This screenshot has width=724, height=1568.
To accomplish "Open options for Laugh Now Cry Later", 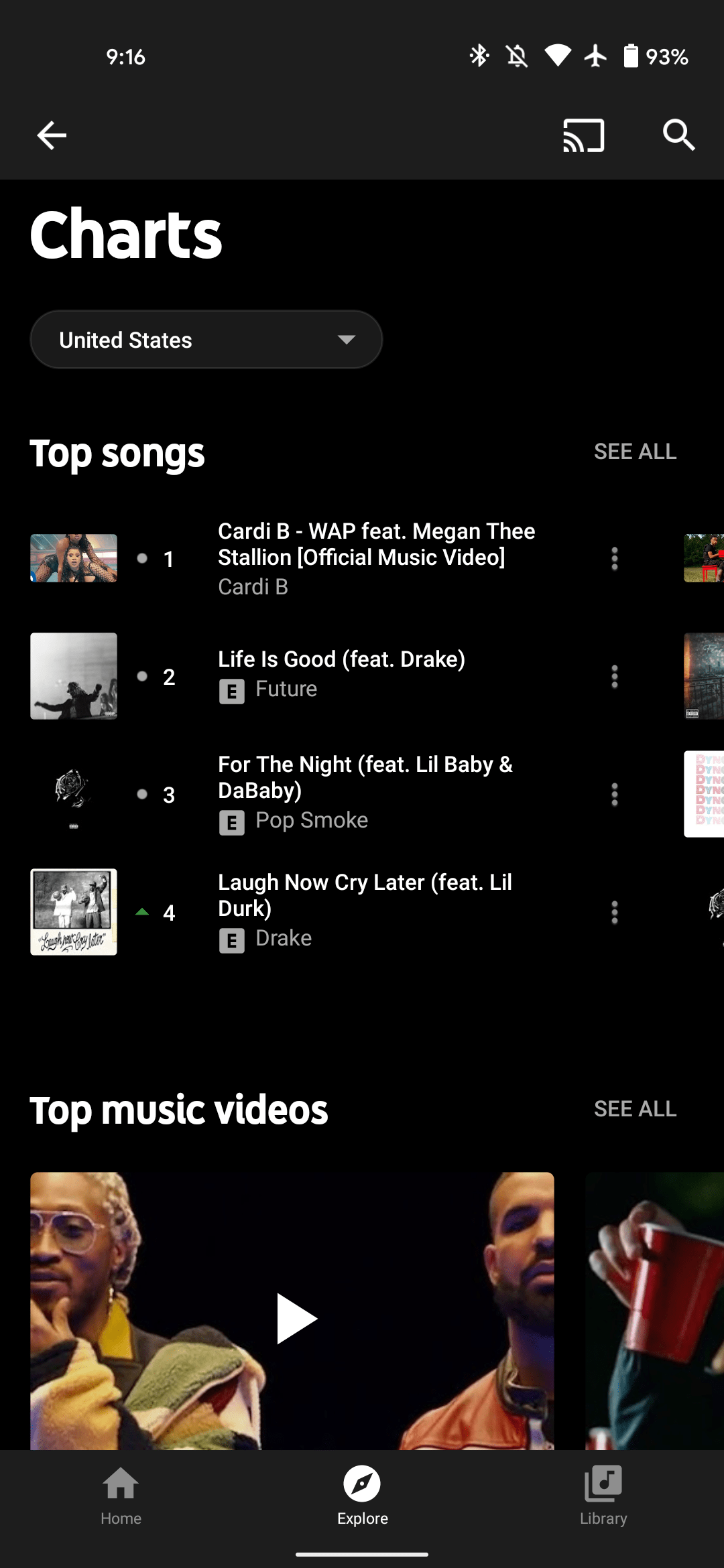I will [x=614, y=912].
